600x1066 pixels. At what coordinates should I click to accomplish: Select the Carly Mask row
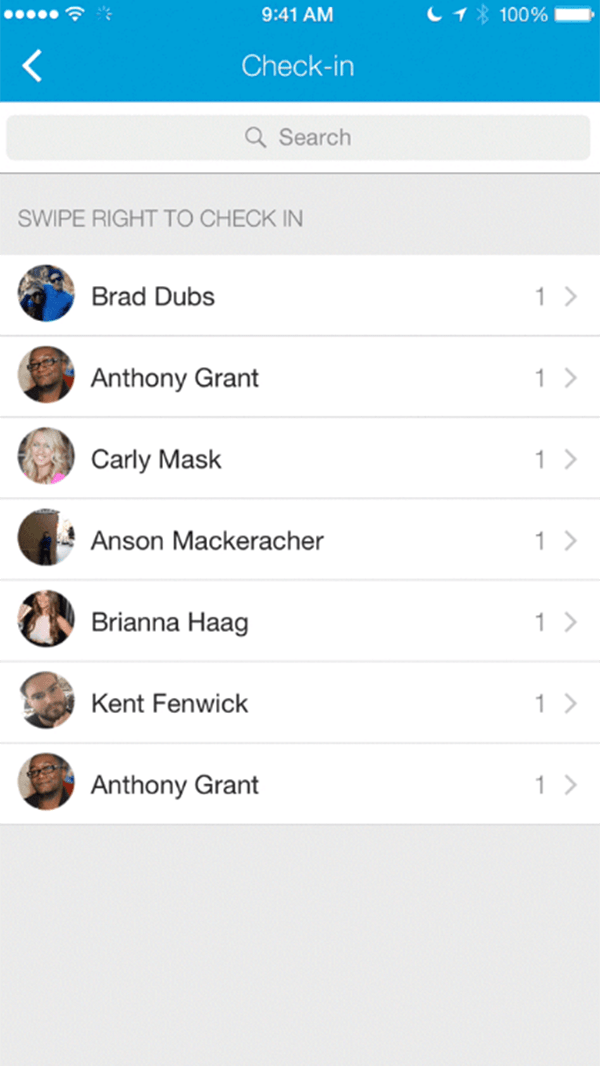pos(300,460)
